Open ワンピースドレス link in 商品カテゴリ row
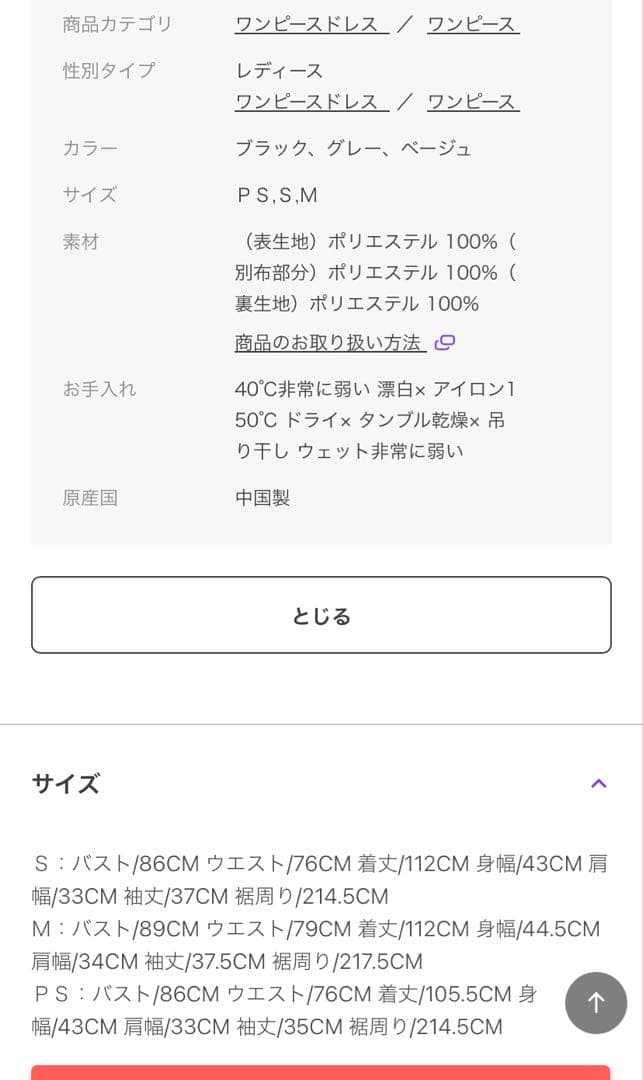 [311, 24]
